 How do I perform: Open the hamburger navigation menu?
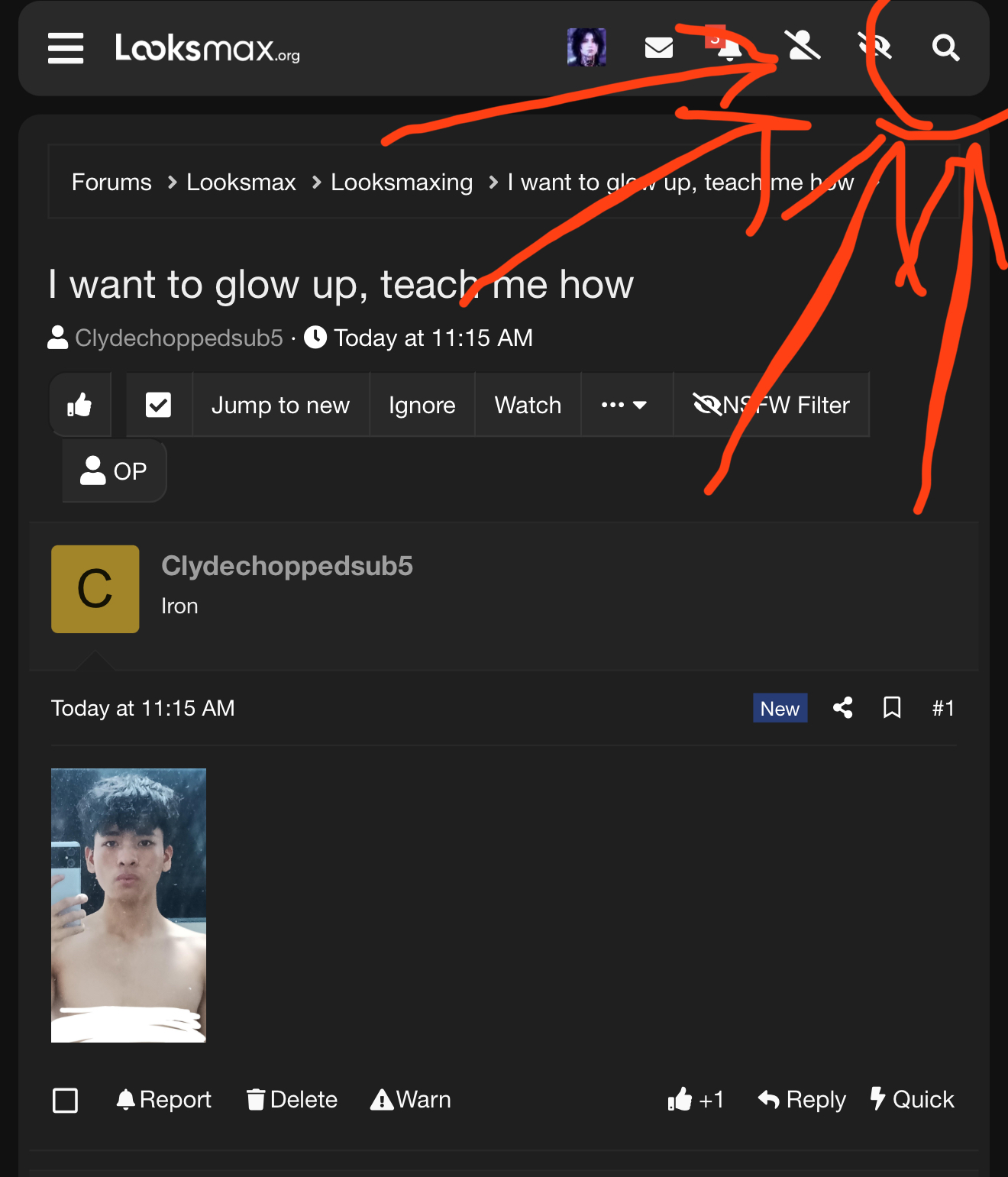pyautogui.click(x=66, y=48)
